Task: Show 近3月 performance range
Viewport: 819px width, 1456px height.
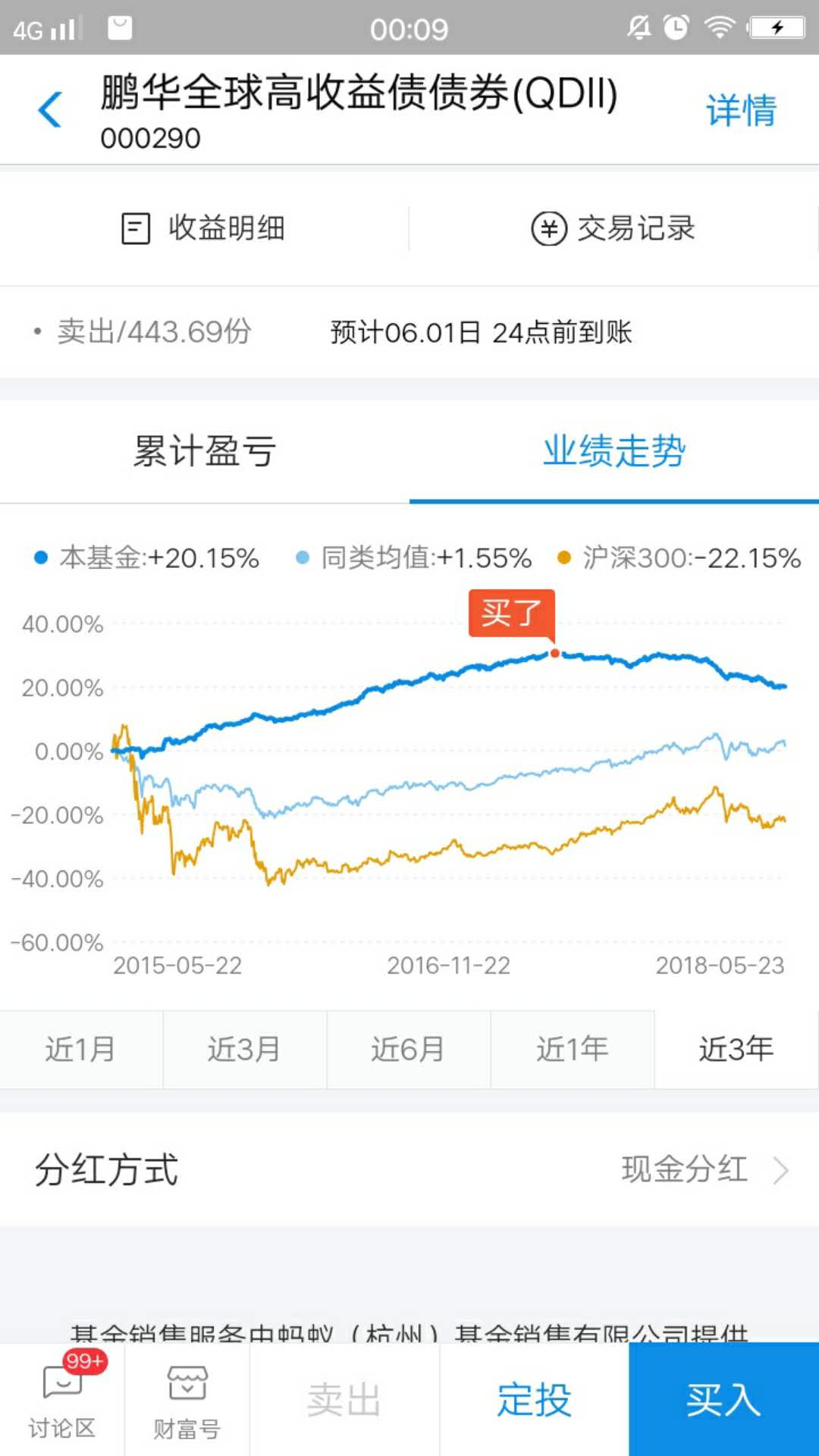Action: coord(245,1050)
